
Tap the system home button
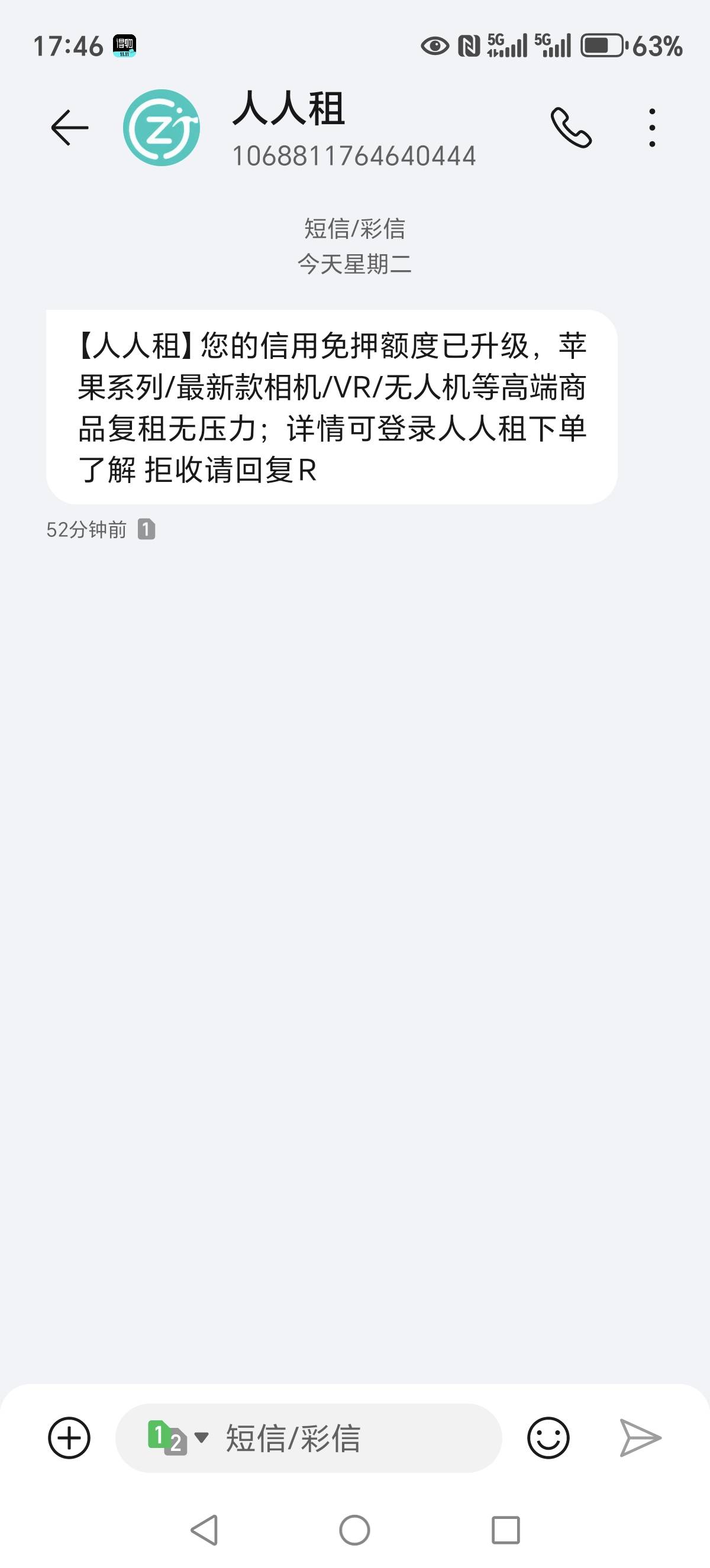pos(354,1530)
